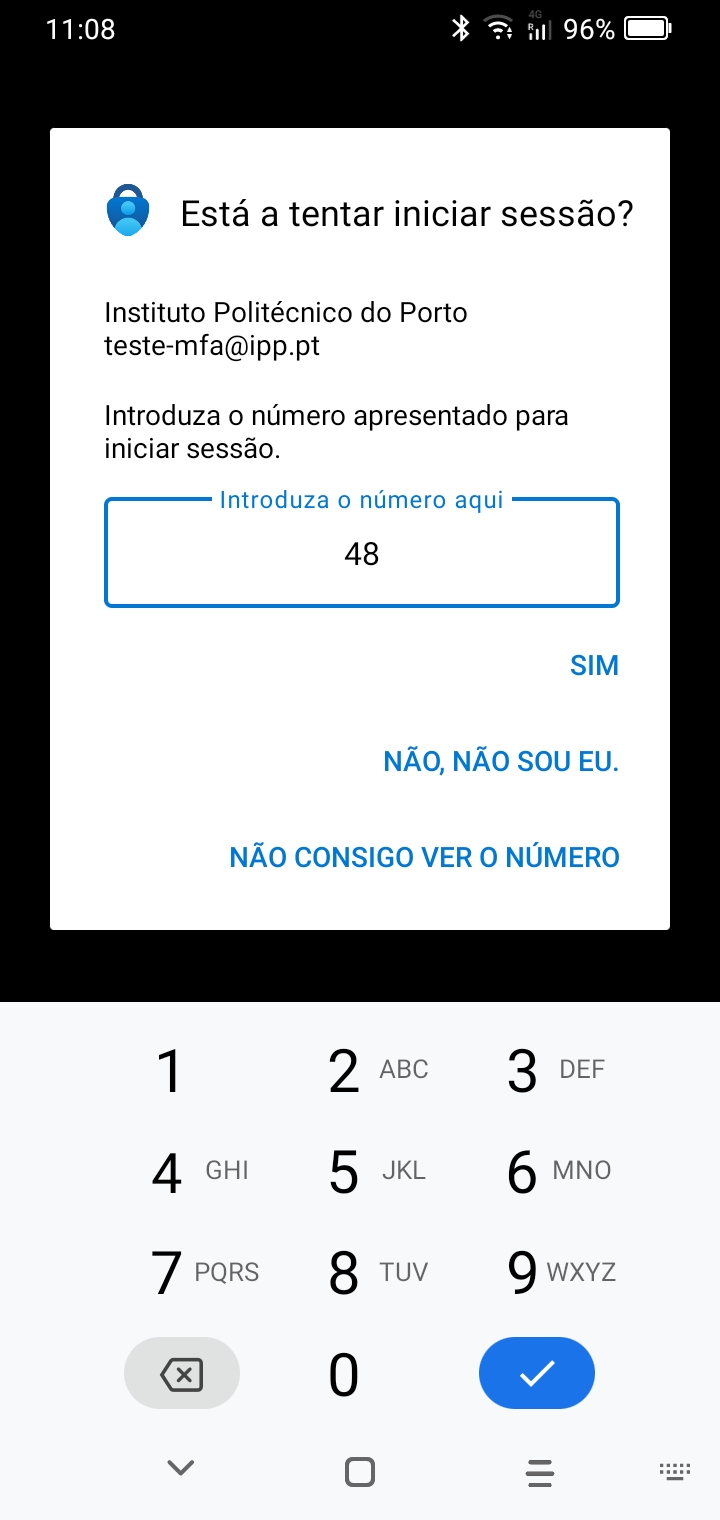This screenshot has width=720, height=1520.
Task: Hide the keyboard with the down chevron
Action: click(180, 1468)
